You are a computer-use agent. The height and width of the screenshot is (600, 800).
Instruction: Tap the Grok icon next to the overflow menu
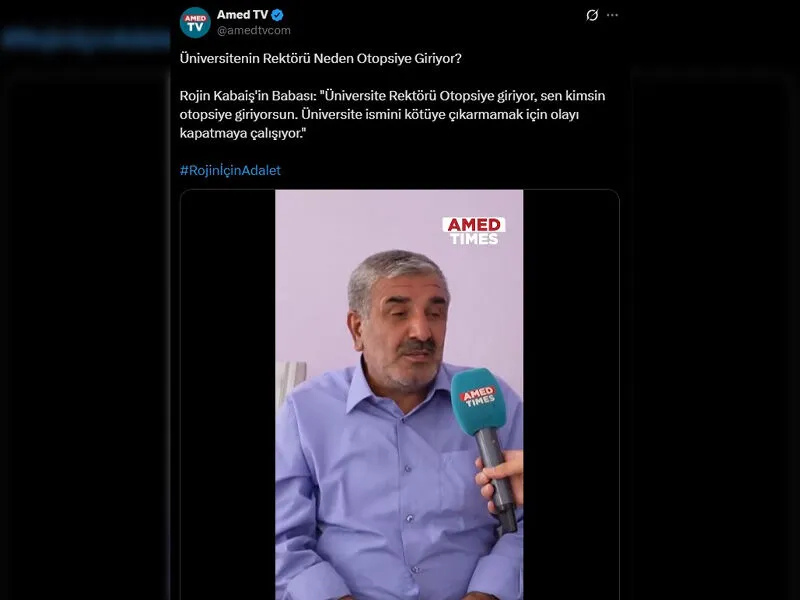click(x=592, y=15)
